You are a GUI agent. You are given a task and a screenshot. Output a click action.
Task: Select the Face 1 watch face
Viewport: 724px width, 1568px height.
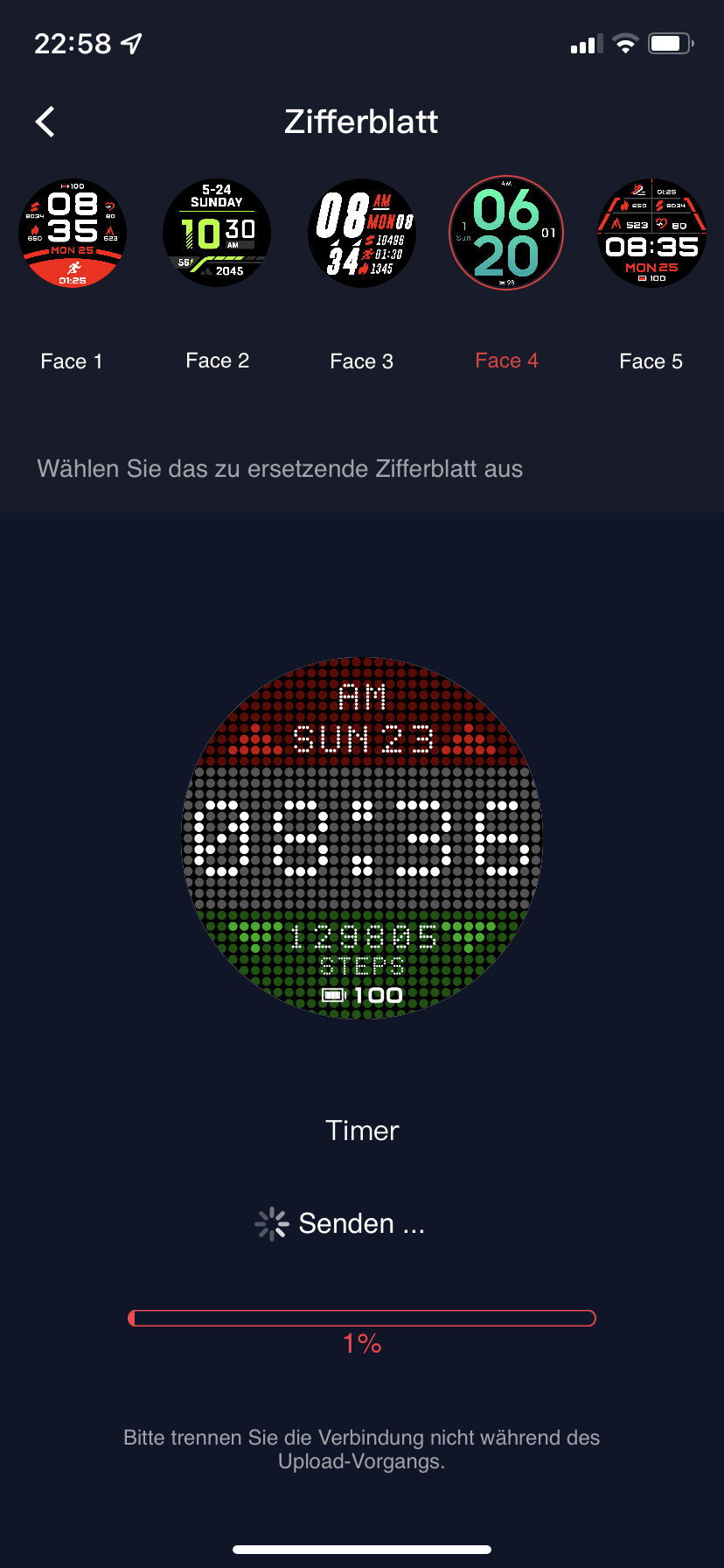[x=73, y=234]
